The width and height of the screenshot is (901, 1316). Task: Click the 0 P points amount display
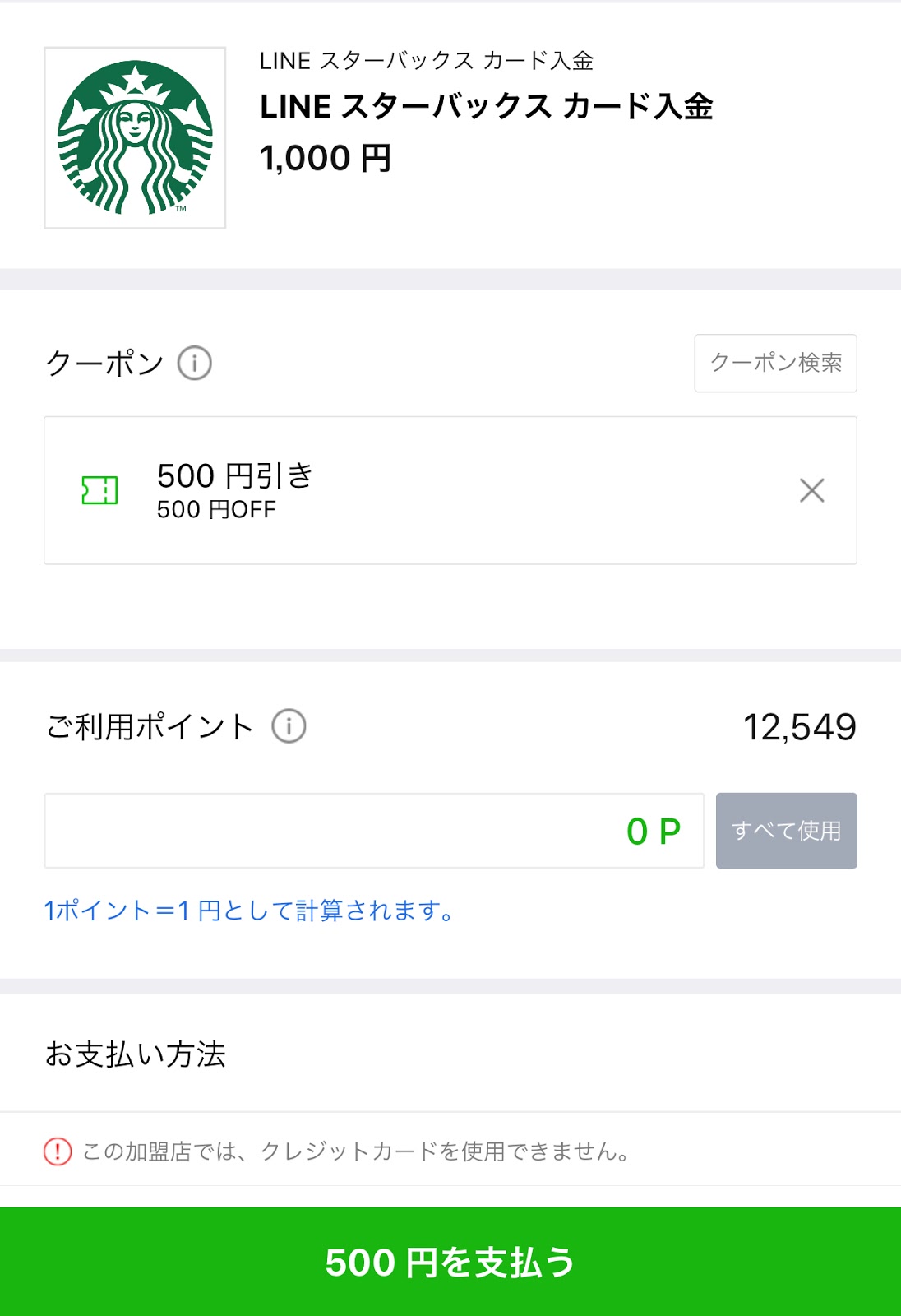pyautogui.click(x=654, y=832)
